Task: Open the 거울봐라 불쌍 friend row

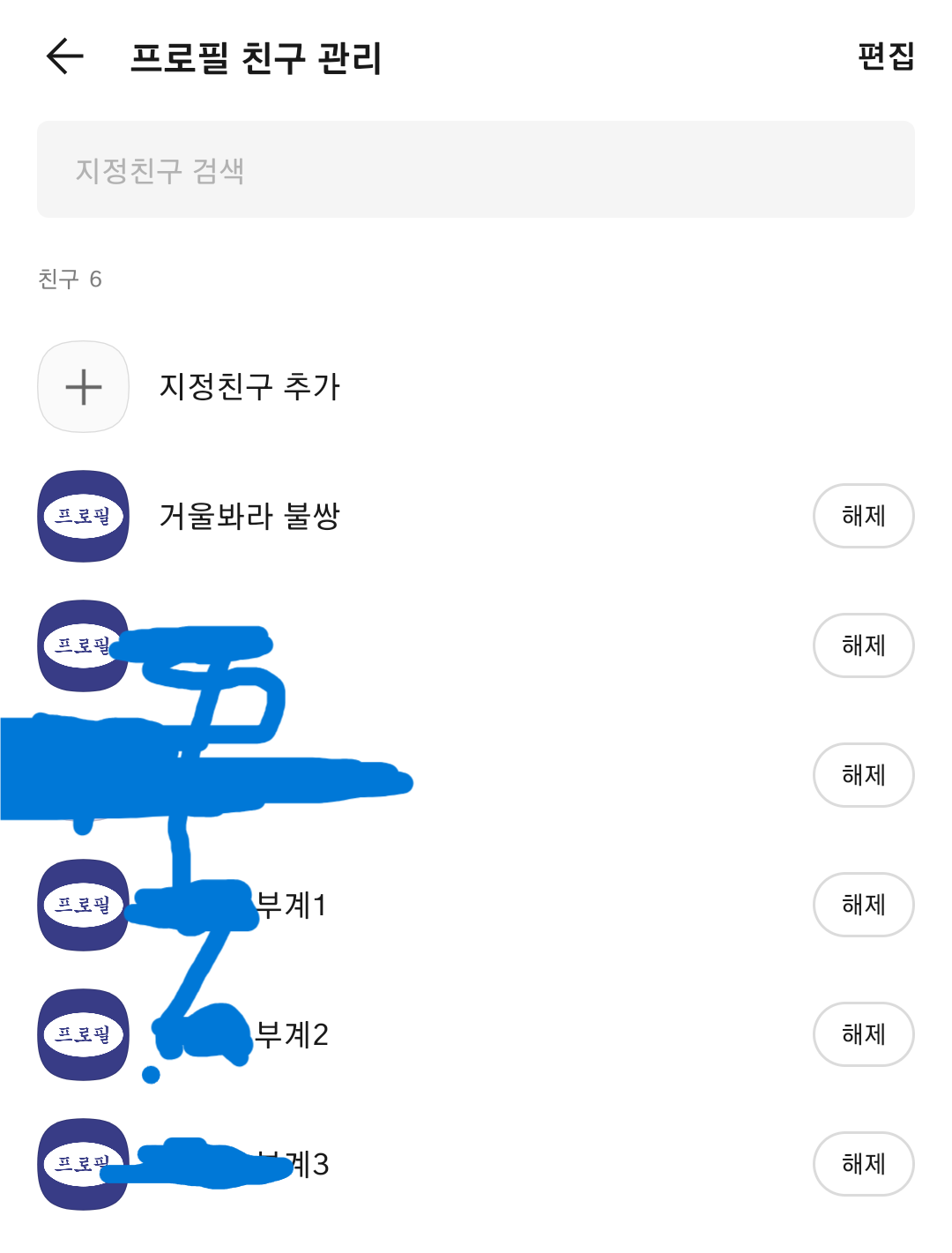Action: [249, 516]
